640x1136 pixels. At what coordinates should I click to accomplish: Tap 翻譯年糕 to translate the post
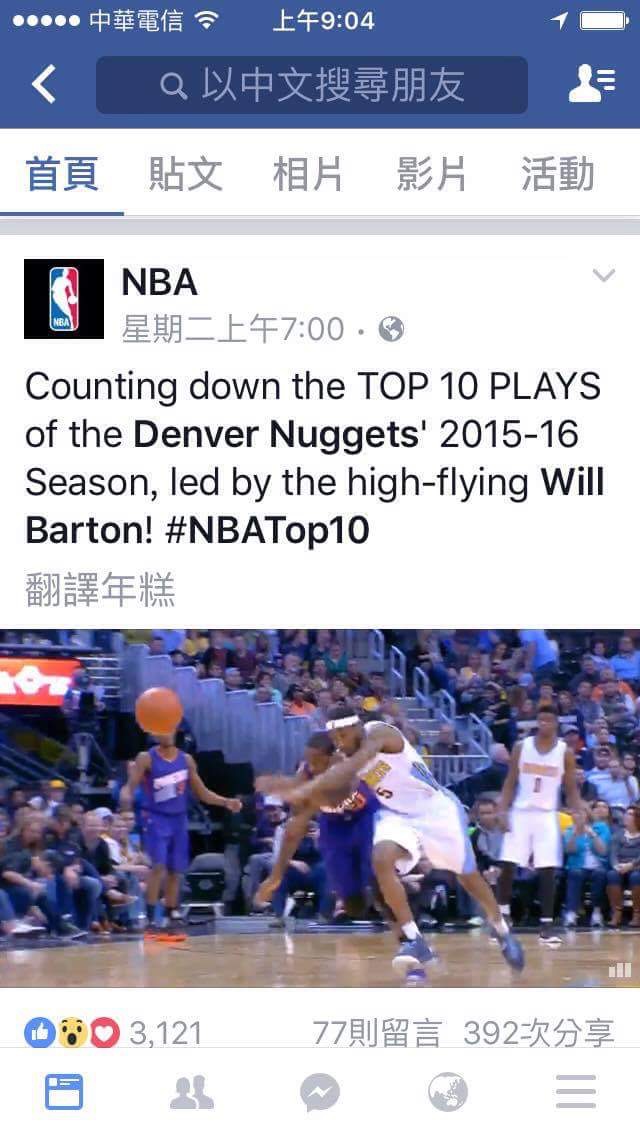click(x=100, y=591)
